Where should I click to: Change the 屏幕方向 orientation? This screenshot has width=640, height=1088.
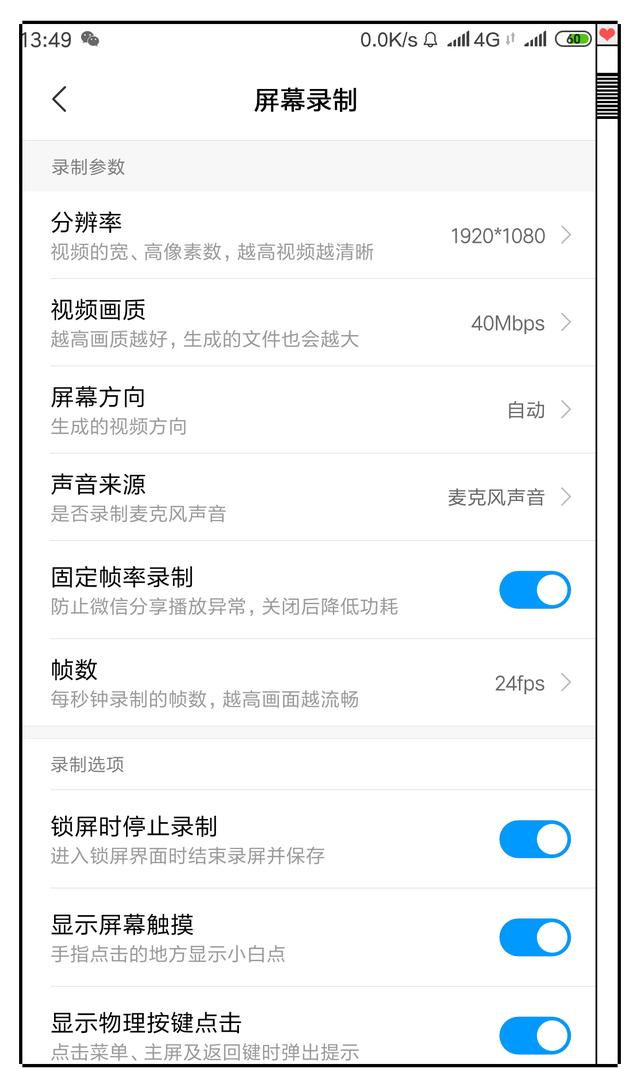coord(310,410)
